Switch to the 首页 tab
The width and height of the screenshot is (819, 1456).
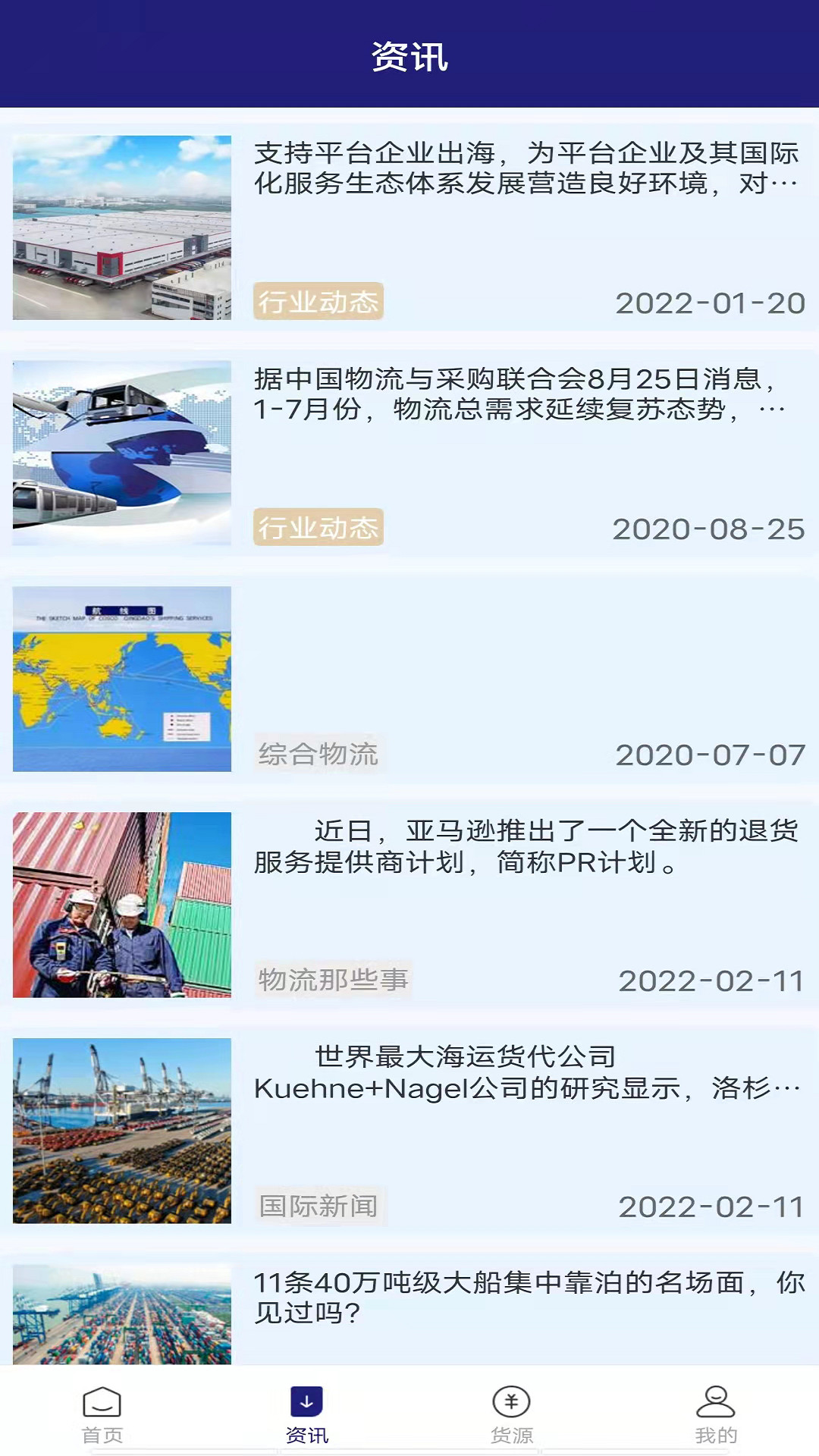[x=102, y=1414]
